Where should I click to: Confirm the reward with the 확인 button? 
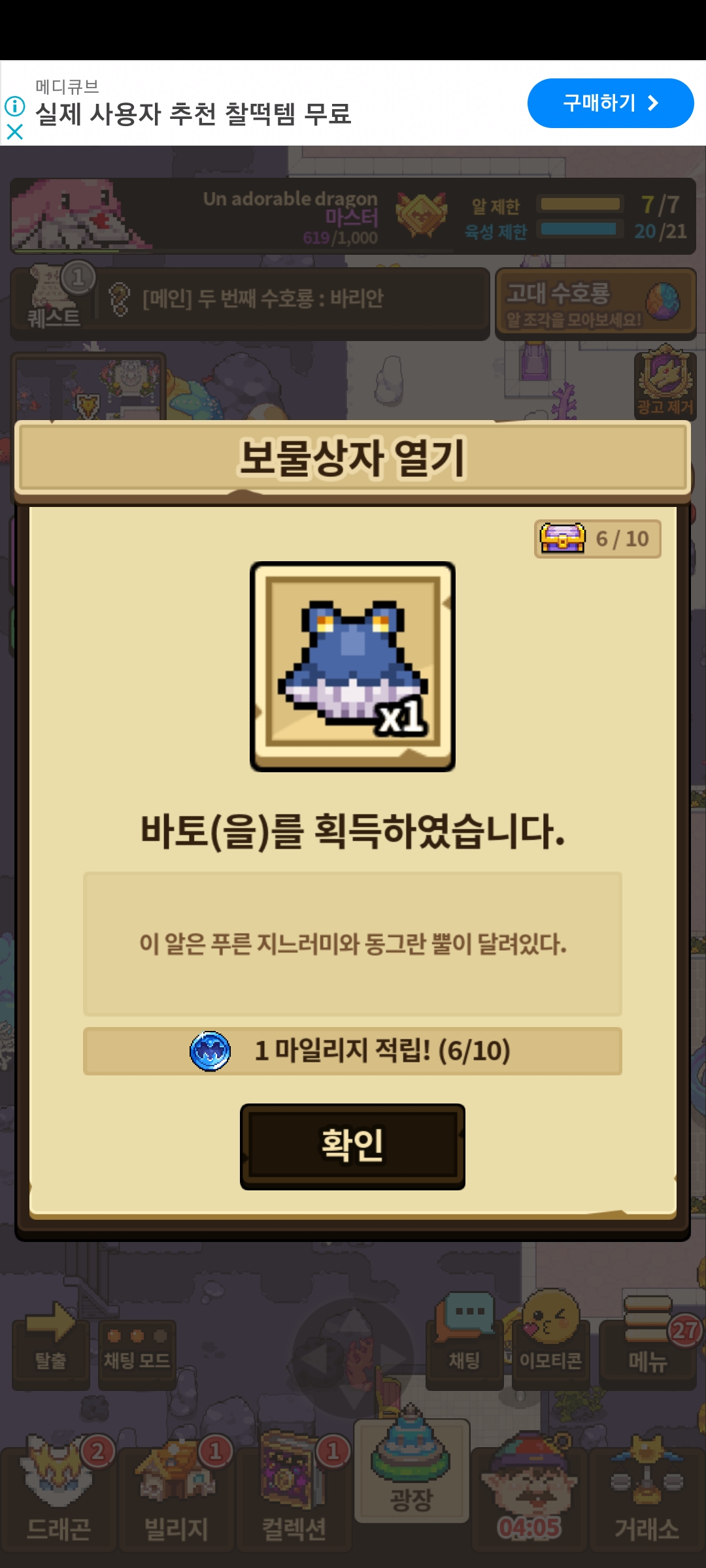(352, 1147)
